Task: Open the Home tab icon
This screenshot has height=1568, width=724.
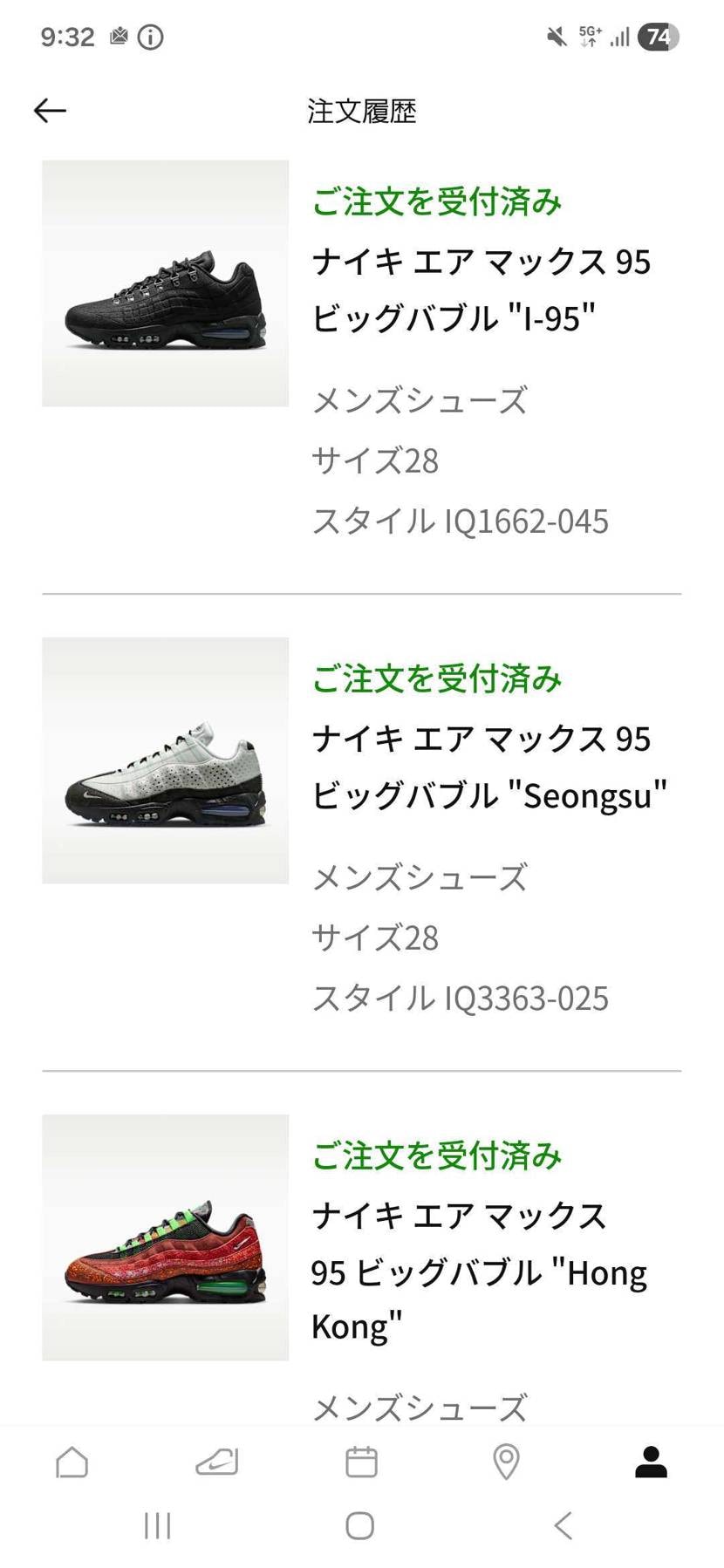Action: click(72, 1463)
